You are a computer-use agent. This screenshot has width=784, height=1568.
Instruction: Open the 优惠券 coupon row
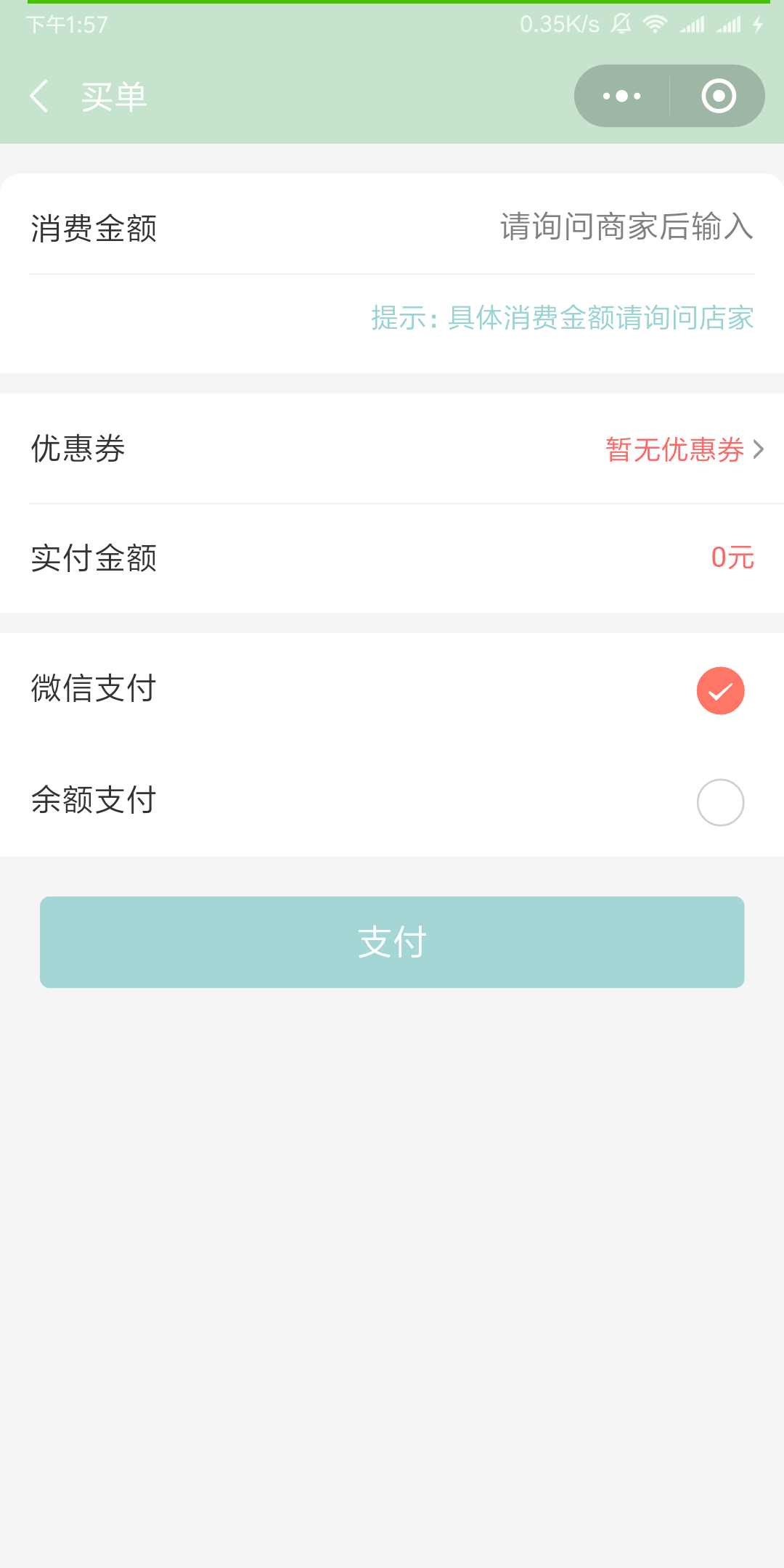[x=392, y=449]
